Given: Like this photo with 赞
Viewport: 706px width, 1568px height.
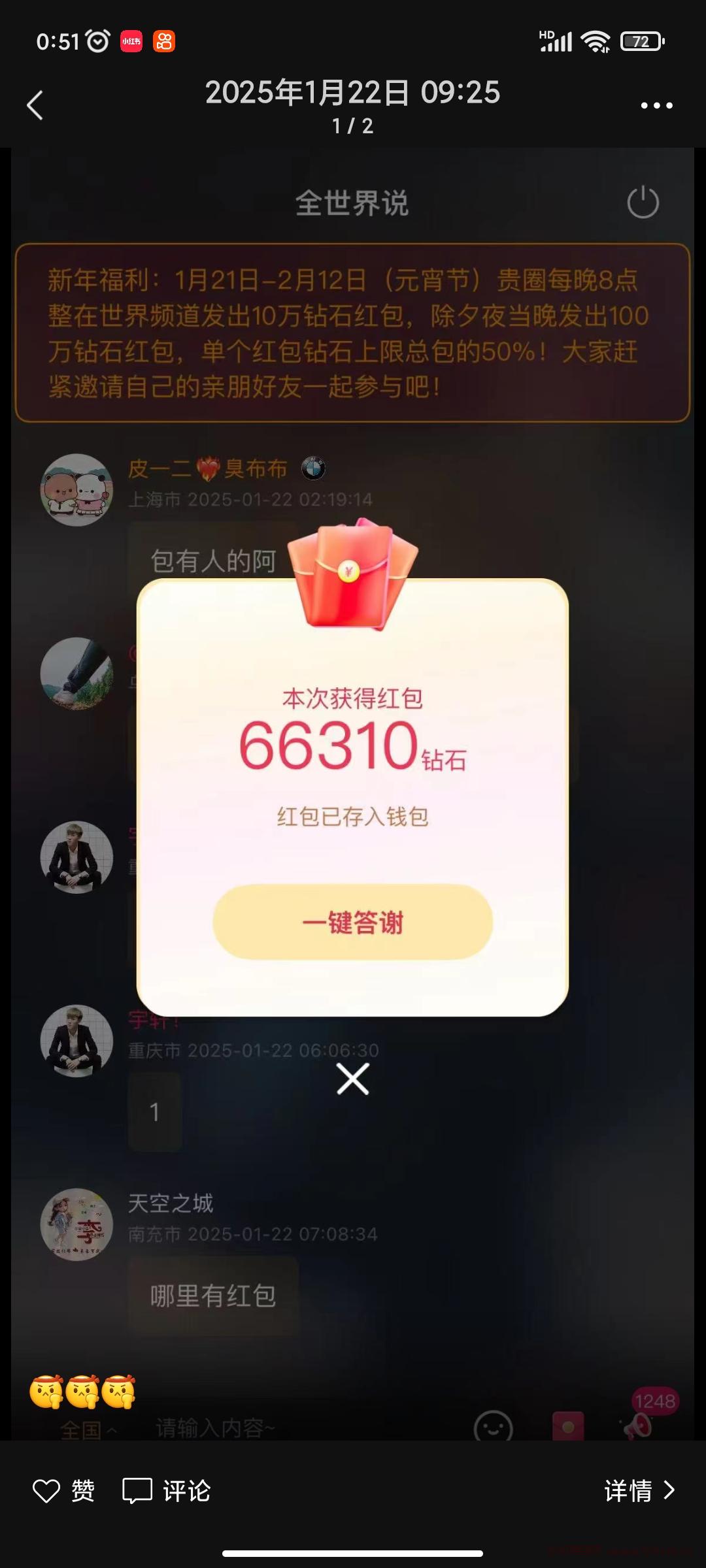Looking at the screenshot, I should tap(63, 1491).
